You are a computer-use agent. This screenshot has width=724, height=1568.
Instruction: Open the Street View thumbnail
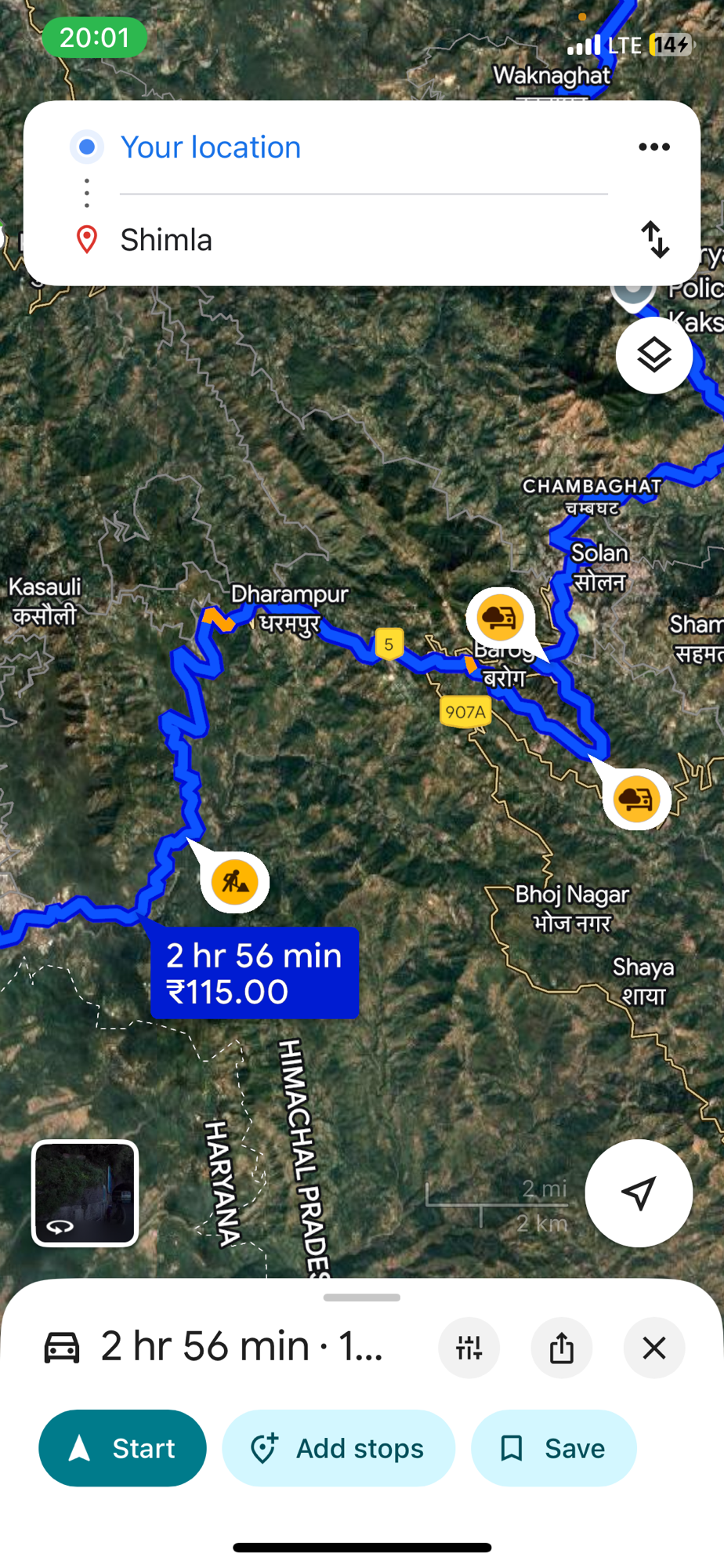[85, 1192]
